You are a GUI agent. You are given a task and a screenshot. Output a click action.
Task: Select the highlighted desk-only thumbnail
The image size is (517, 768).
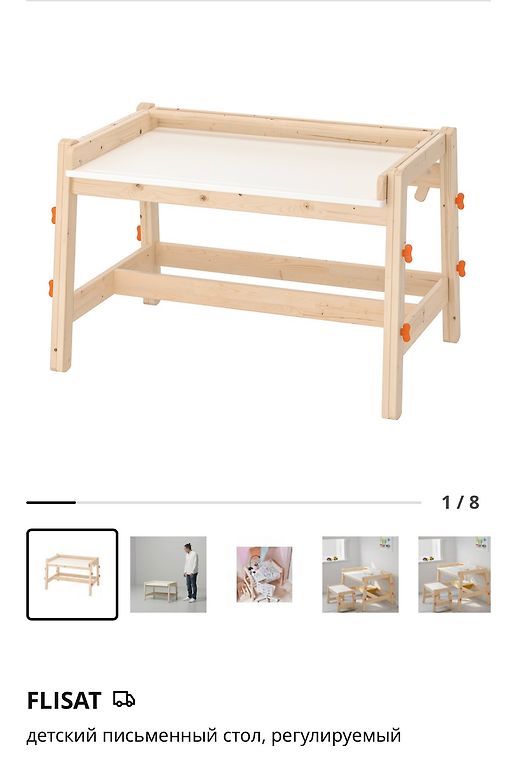pos(72,575)
